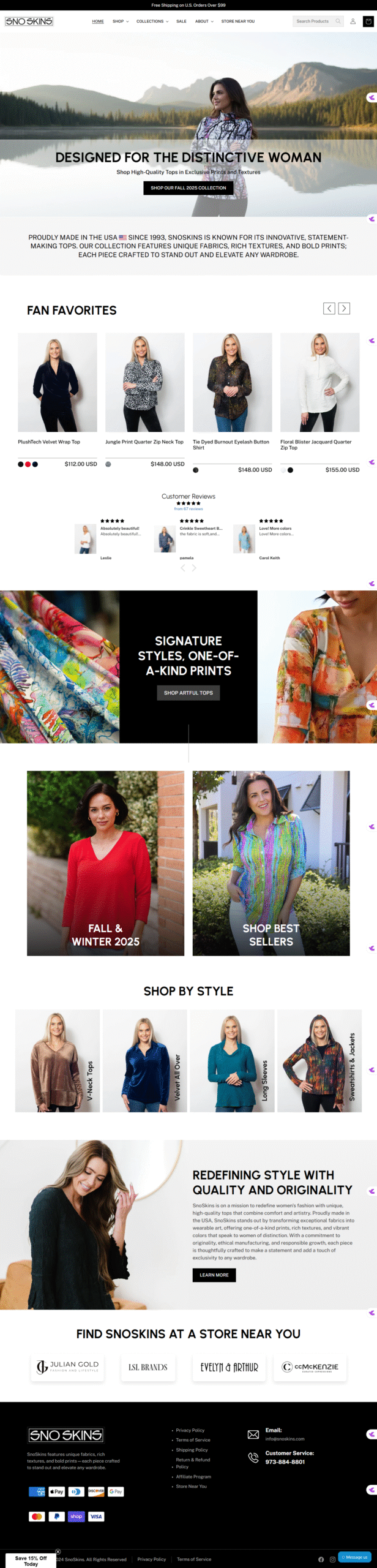The image size is (377, 1568).
Task: Go to the Sale page
Action: [x=181, y=21]
